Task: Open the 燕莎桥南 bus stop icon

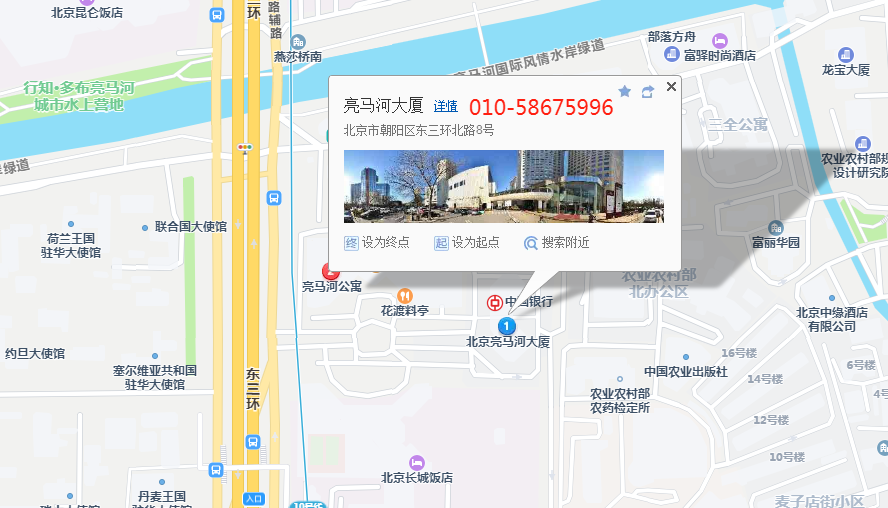Action: [x=298, y=42]
